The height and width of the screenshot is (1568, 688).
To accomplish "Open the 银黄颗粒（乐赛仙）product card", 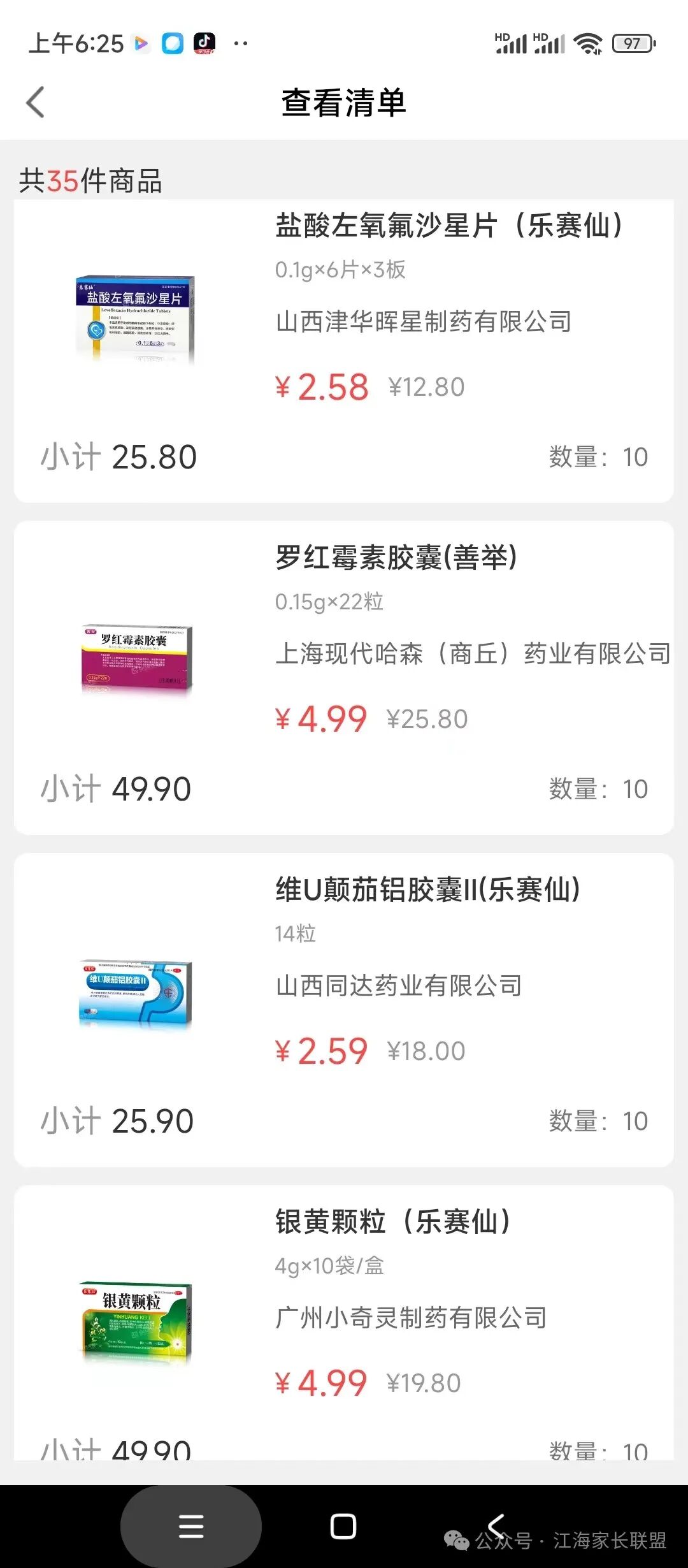I will click(344, 1323).
